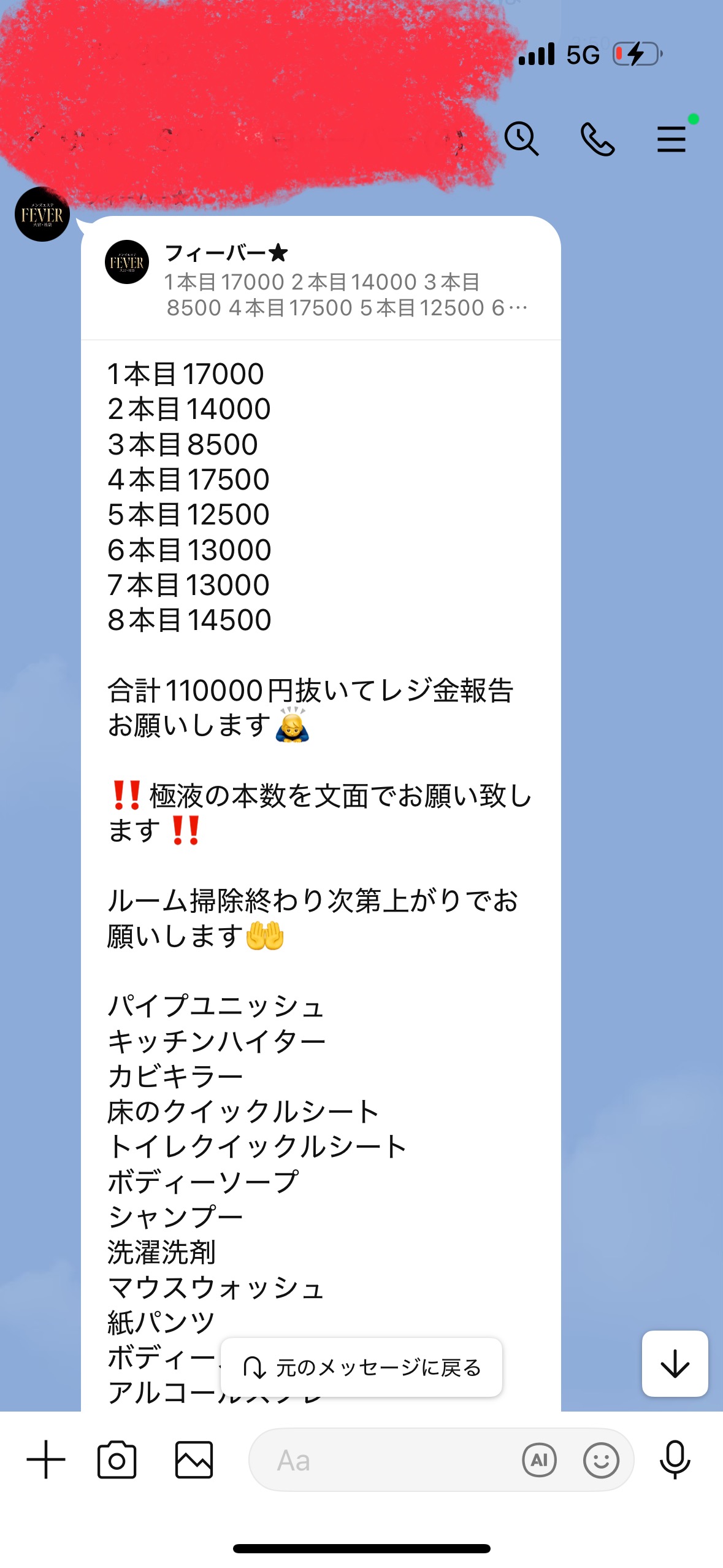This screenshot has height=1568, width=723.
Task: Start a voice call
Action: click(598, 140)
